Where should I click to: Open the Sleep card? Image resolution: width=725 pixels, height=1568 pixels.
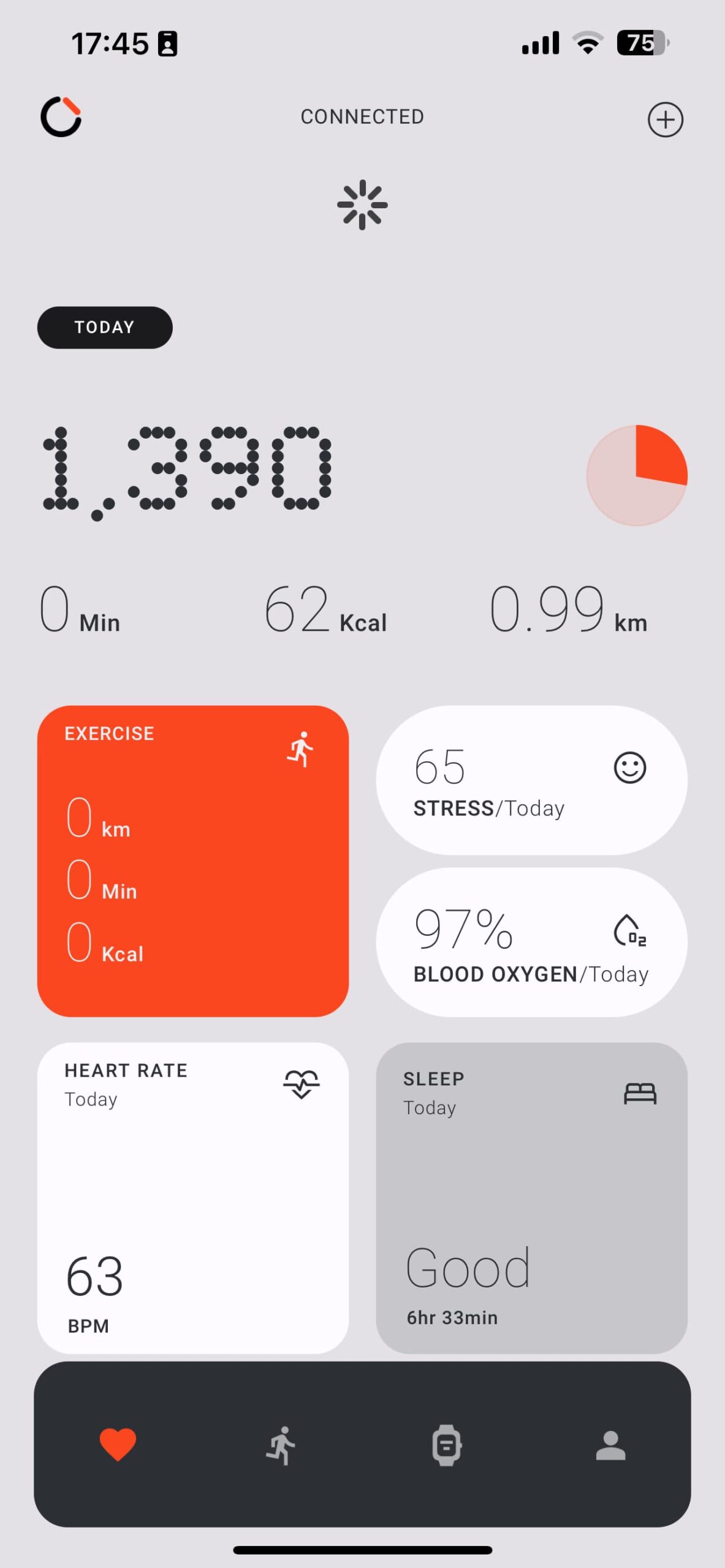[531, 1197]
